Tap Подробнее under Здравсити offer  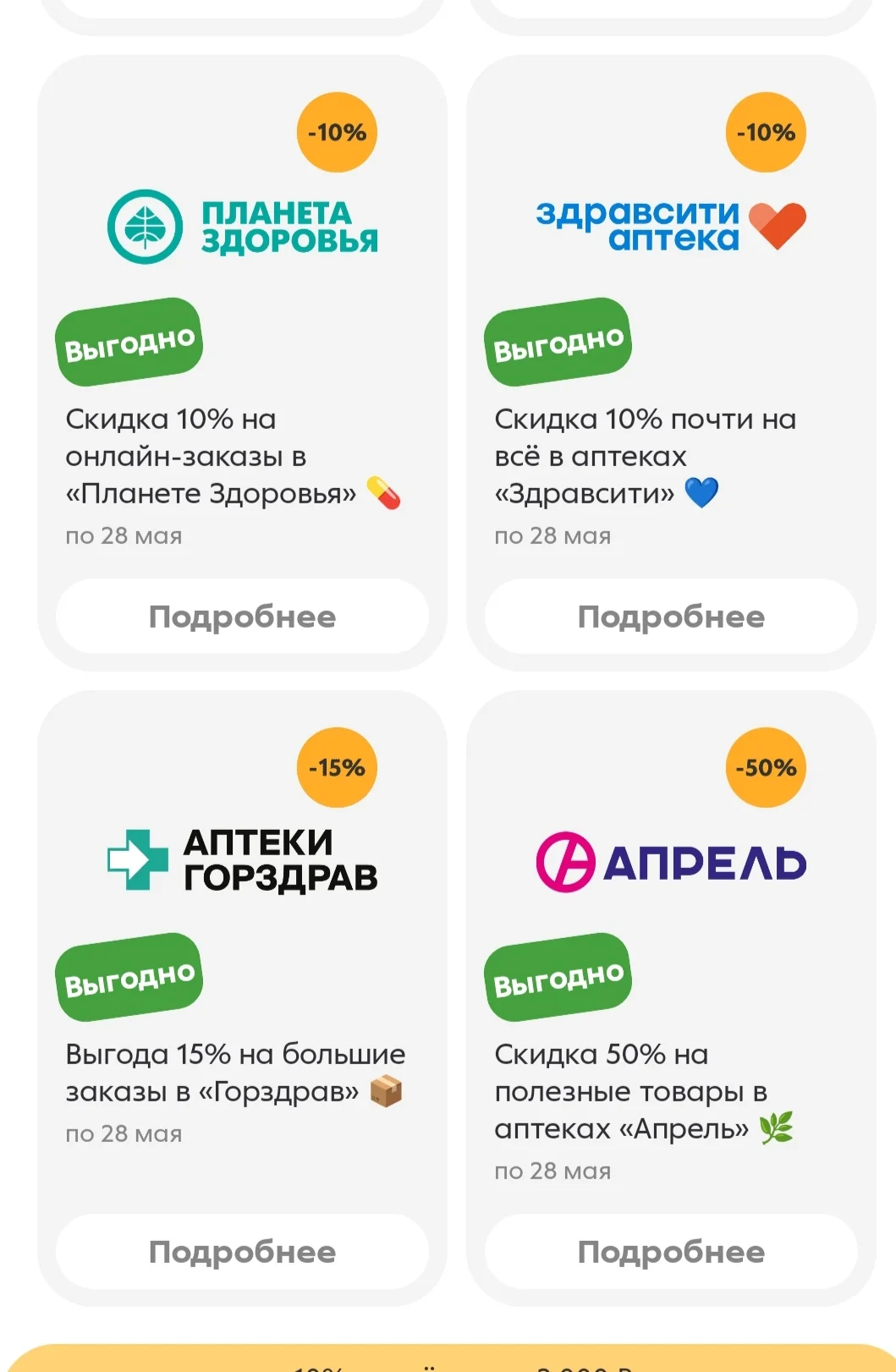tap(671, 617)
